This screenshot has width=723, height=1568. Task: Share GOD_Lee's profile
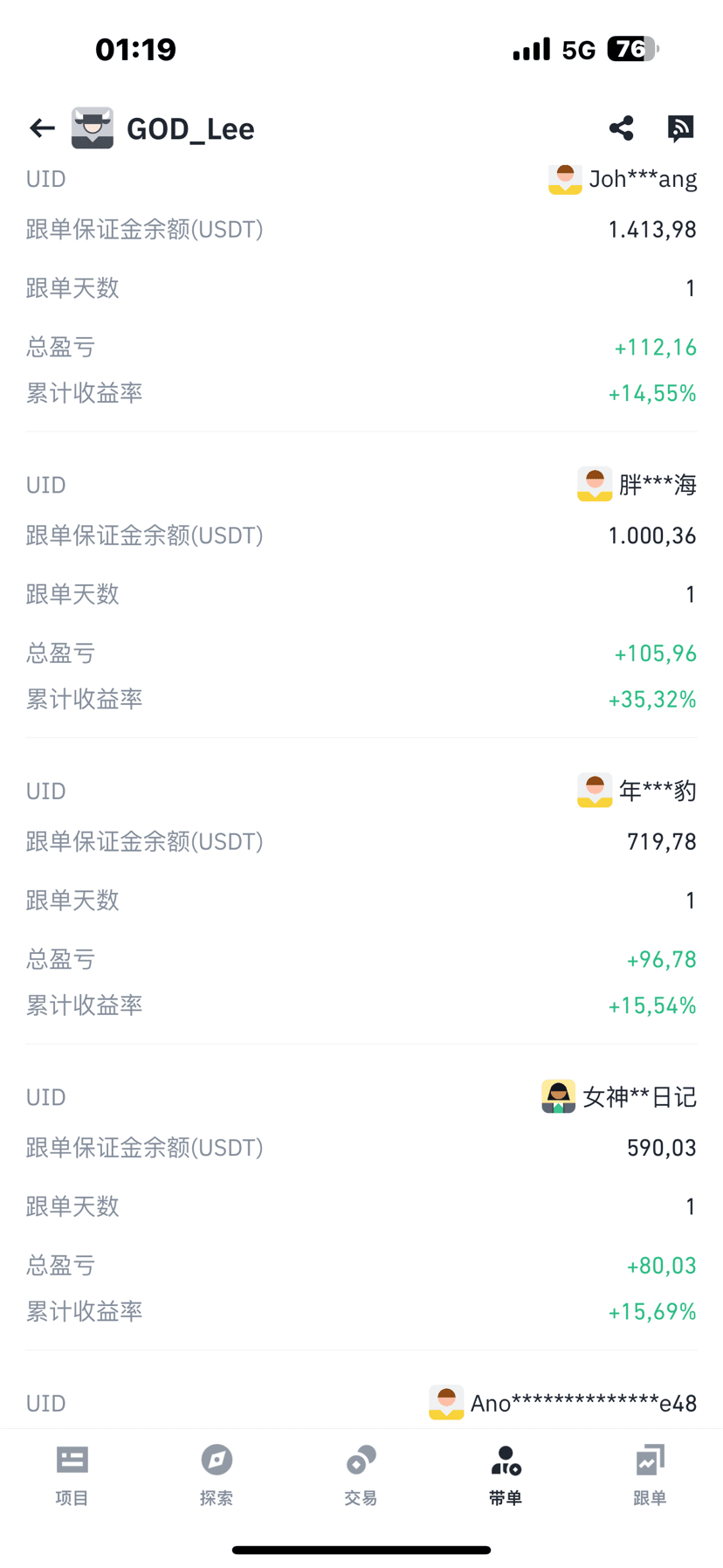621,128
